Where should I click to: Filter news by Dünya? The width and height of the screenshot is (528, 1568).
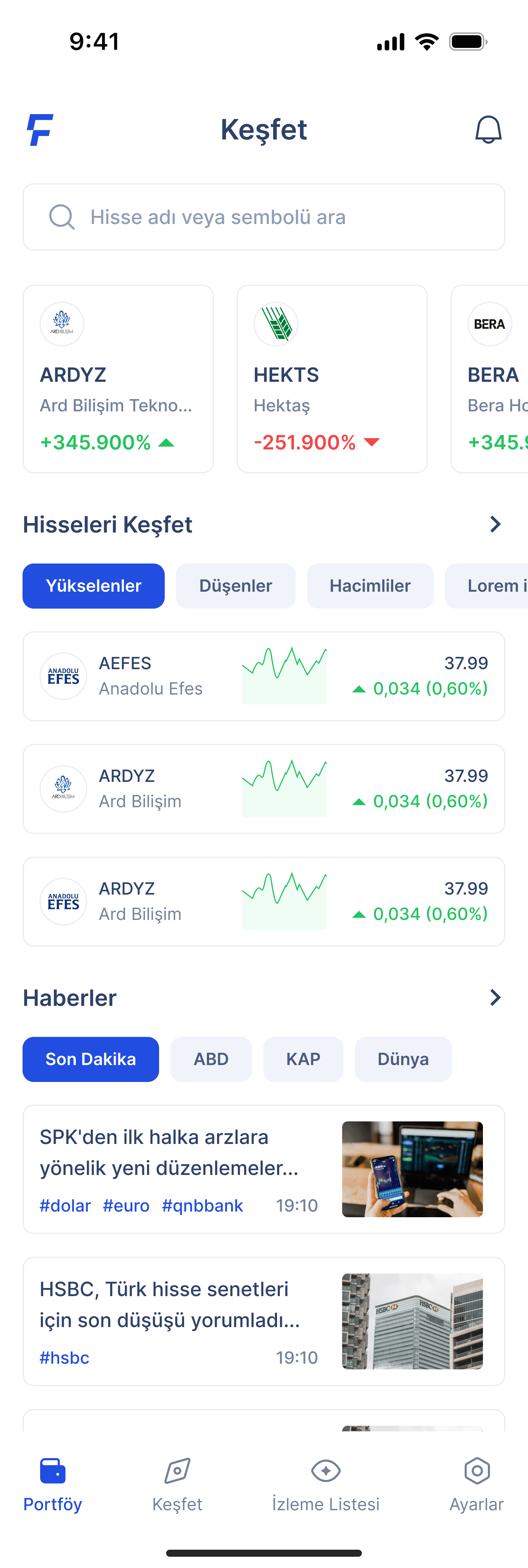click(x=403, y=1059)
